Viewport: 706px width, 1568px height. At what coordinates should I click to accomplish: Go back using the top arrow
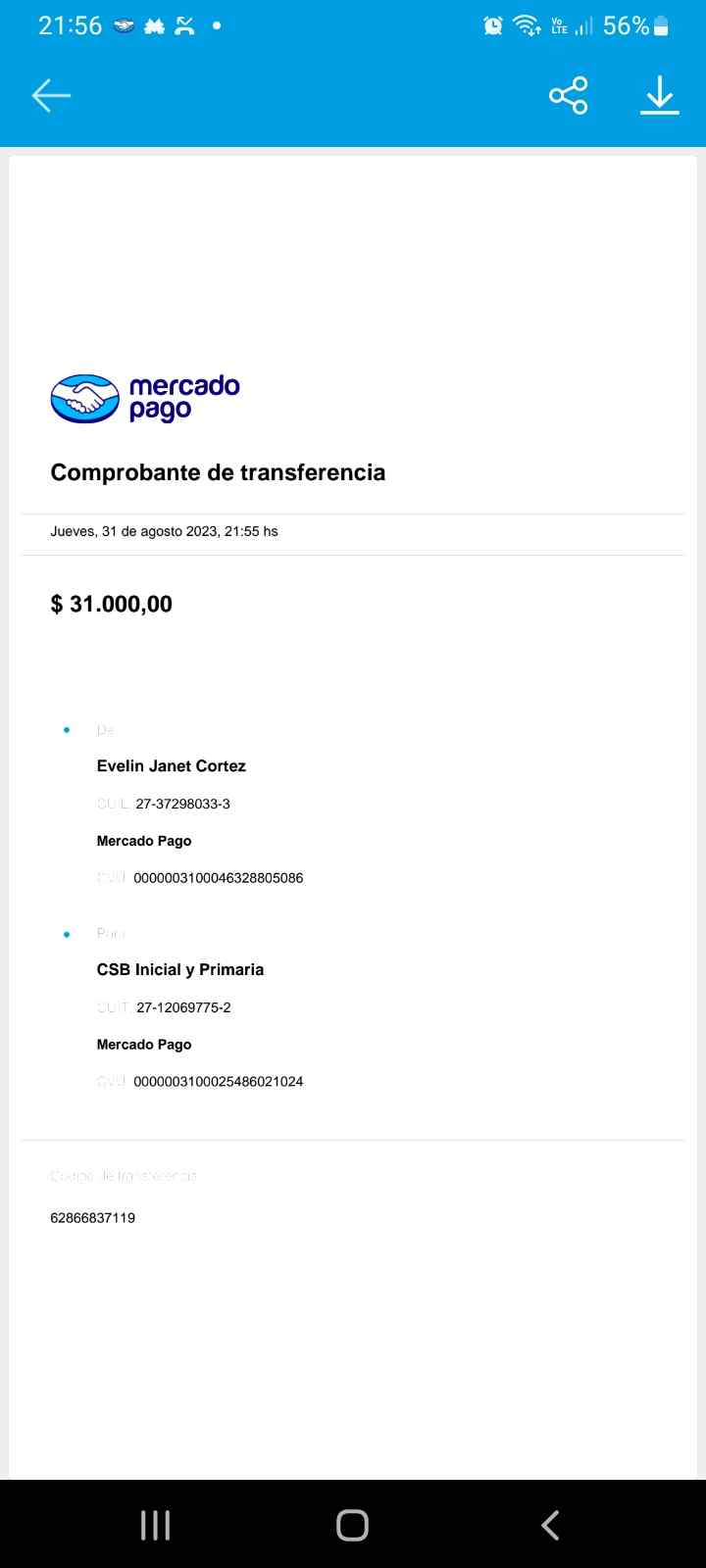point(51,95)
